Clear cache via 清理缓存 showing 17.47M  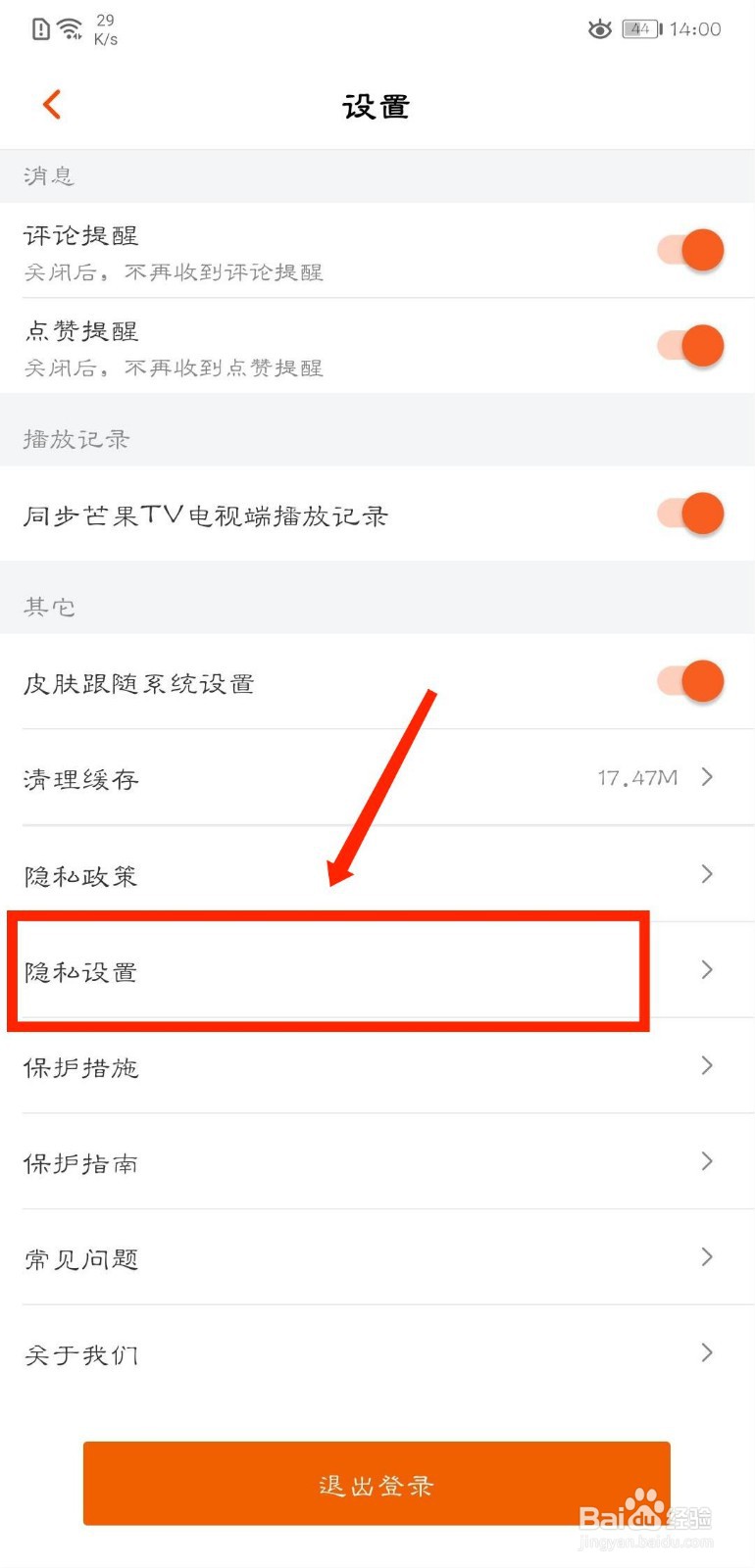377,779
